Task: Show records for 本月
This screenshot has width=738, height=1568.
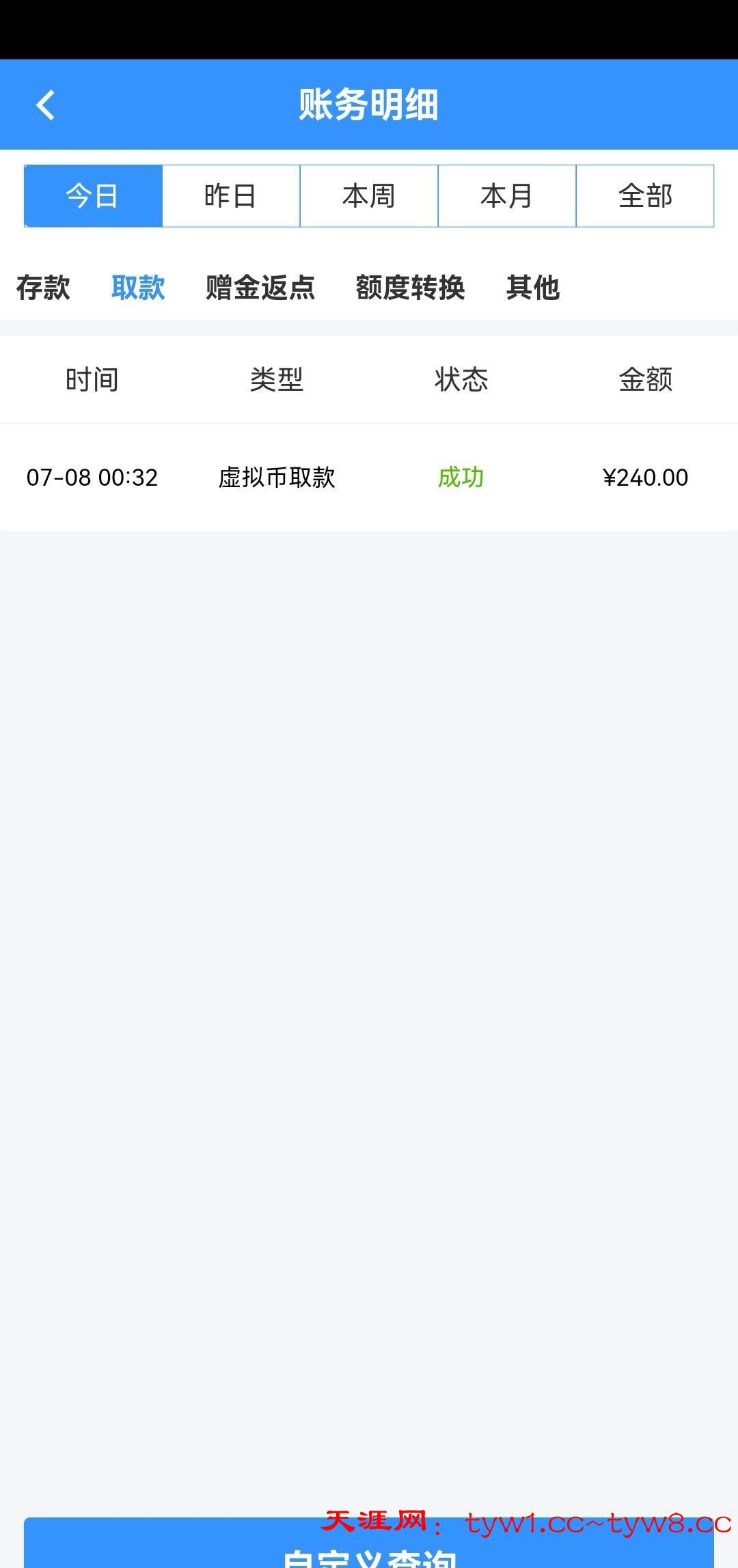Action: pos(507,196)
